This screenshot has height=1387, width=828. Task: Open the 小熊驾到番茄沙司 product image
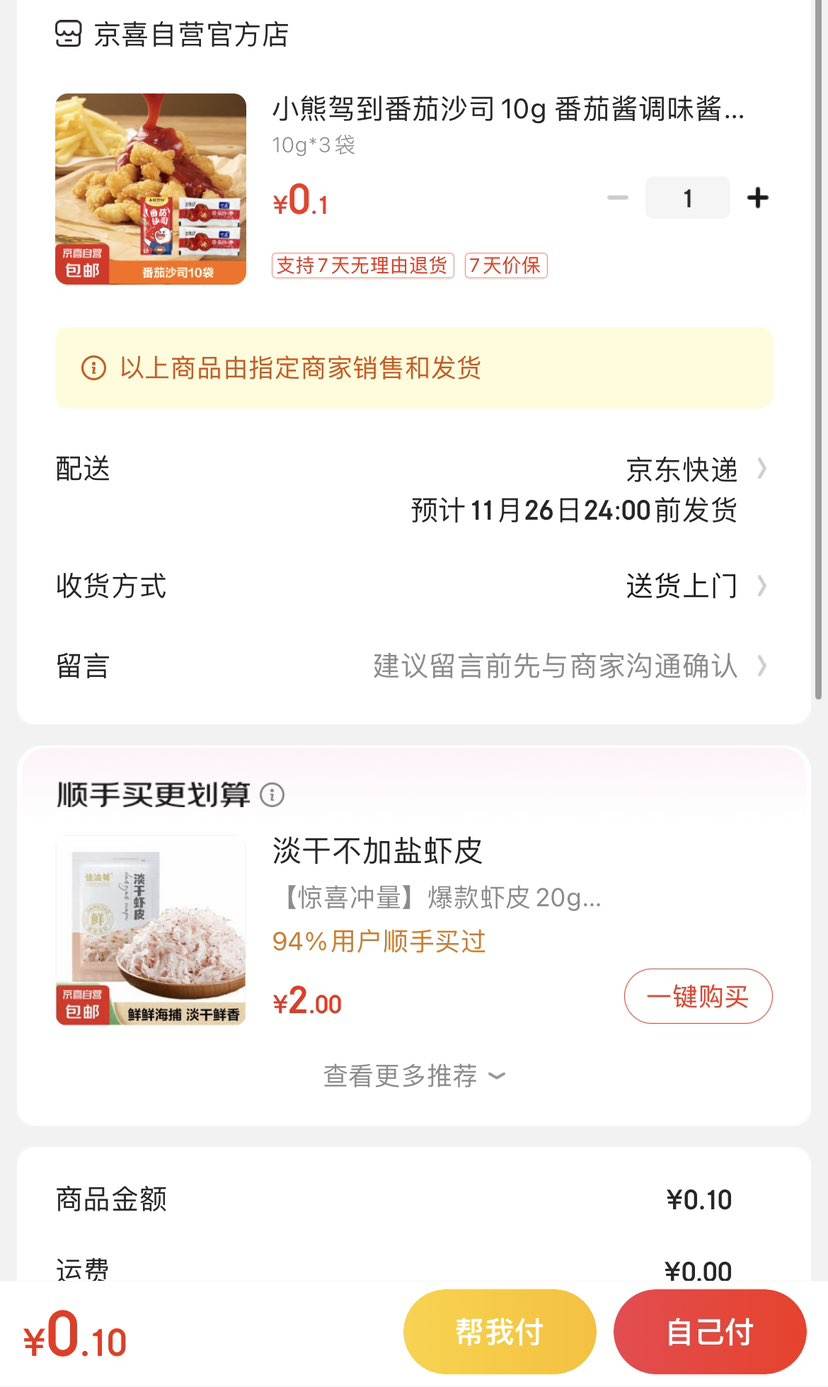[151, 189]
